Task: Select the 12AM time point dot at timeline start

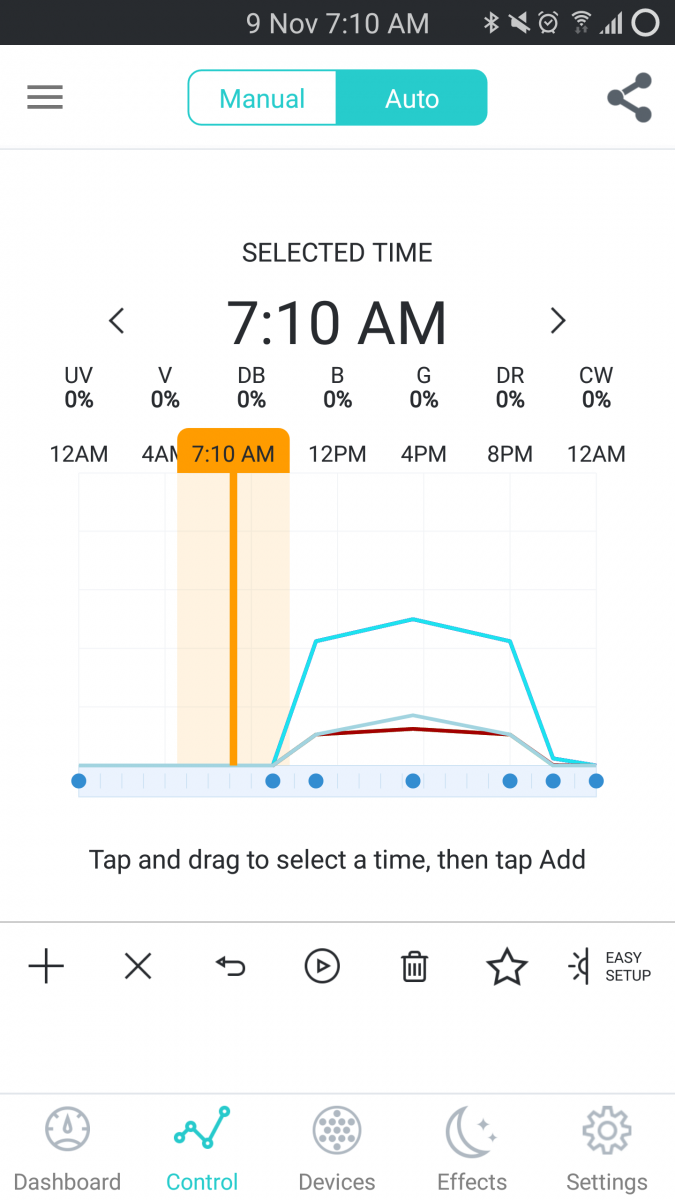Action: tap(79, 781)
